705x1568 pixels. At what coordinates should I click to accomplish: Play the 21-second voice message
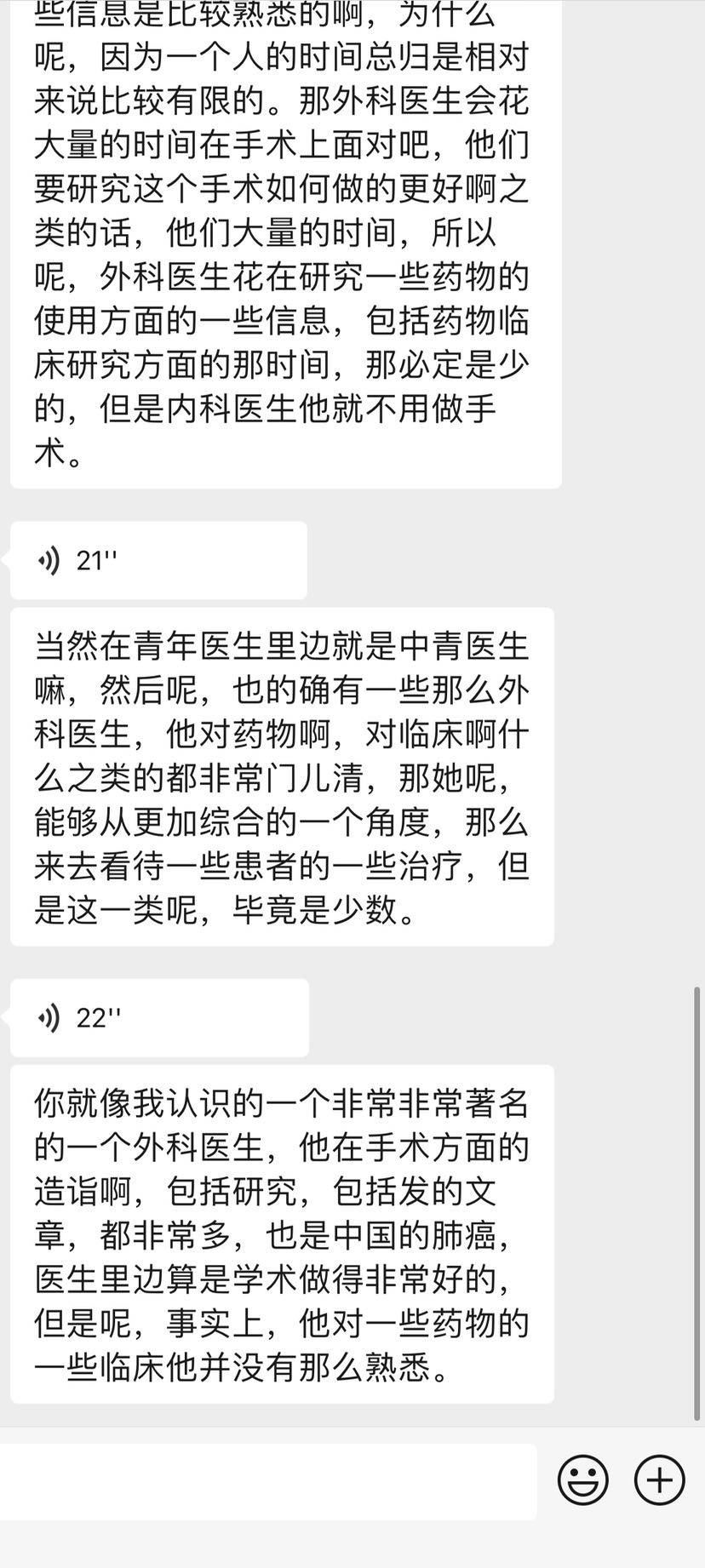(158, 560)
